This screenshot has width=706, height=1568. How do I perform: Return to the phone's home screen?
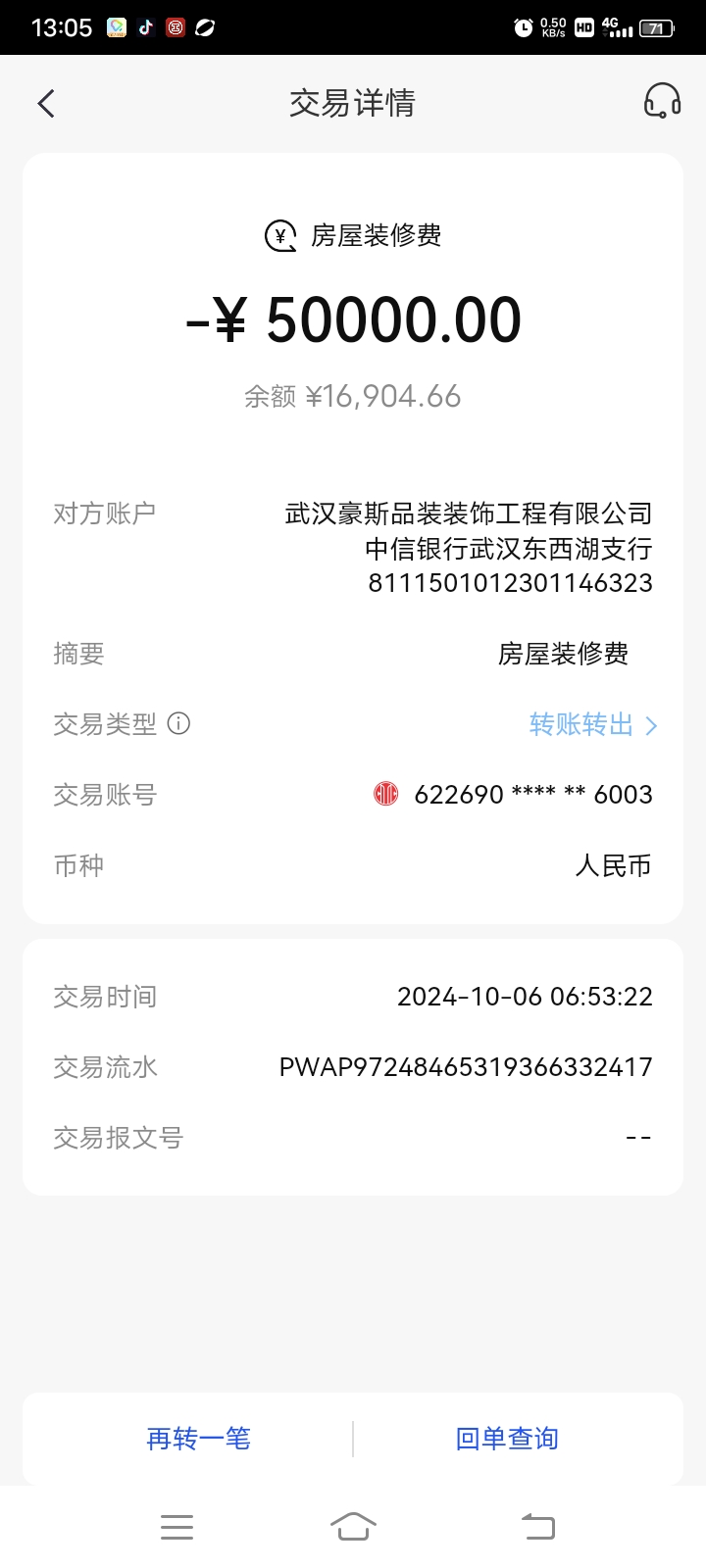click(353, 1527)
